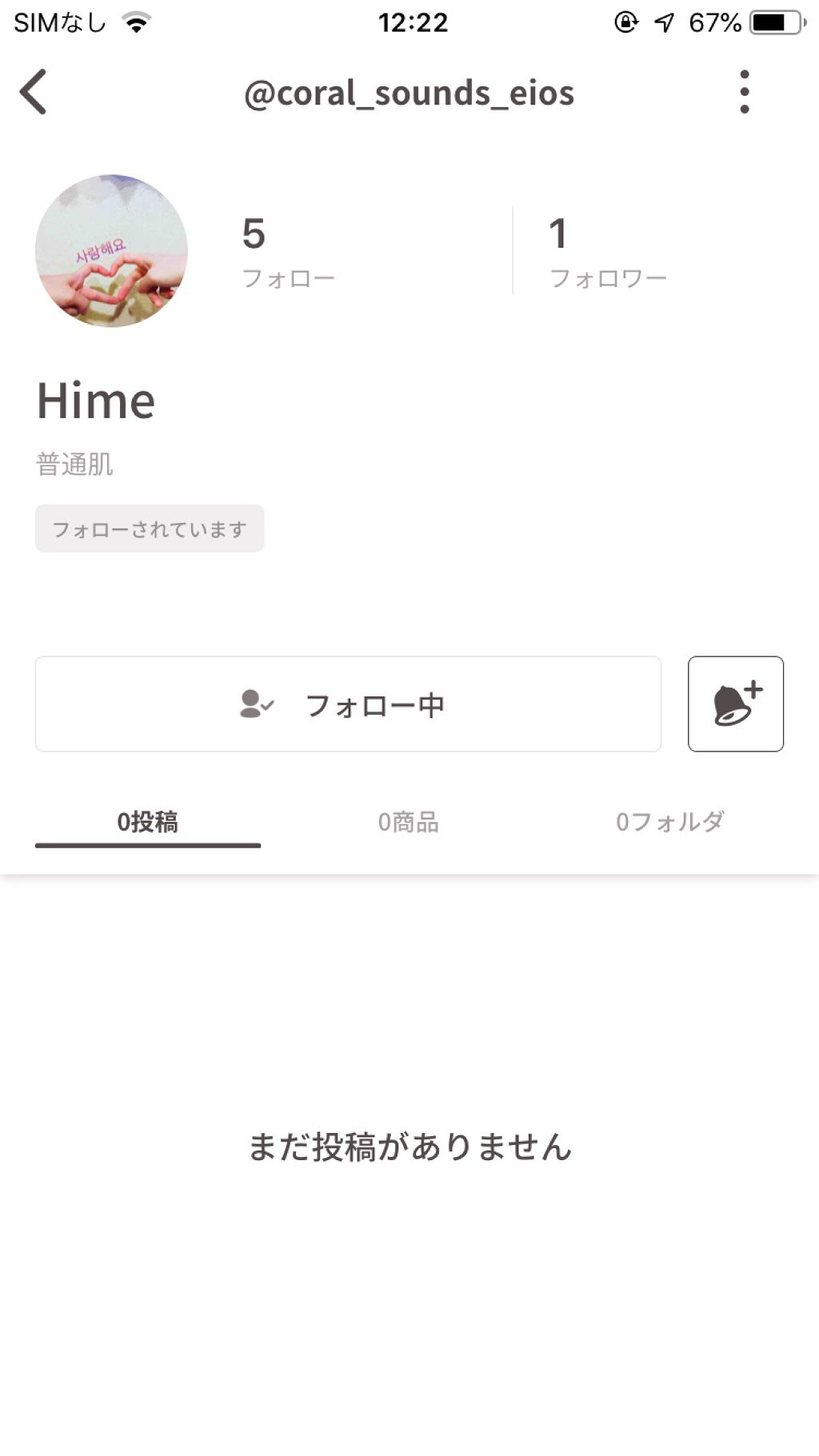The height and width of the screenshot is (1456, 819).
Task: Tap フォローされています badge
Action: point(149,528)
